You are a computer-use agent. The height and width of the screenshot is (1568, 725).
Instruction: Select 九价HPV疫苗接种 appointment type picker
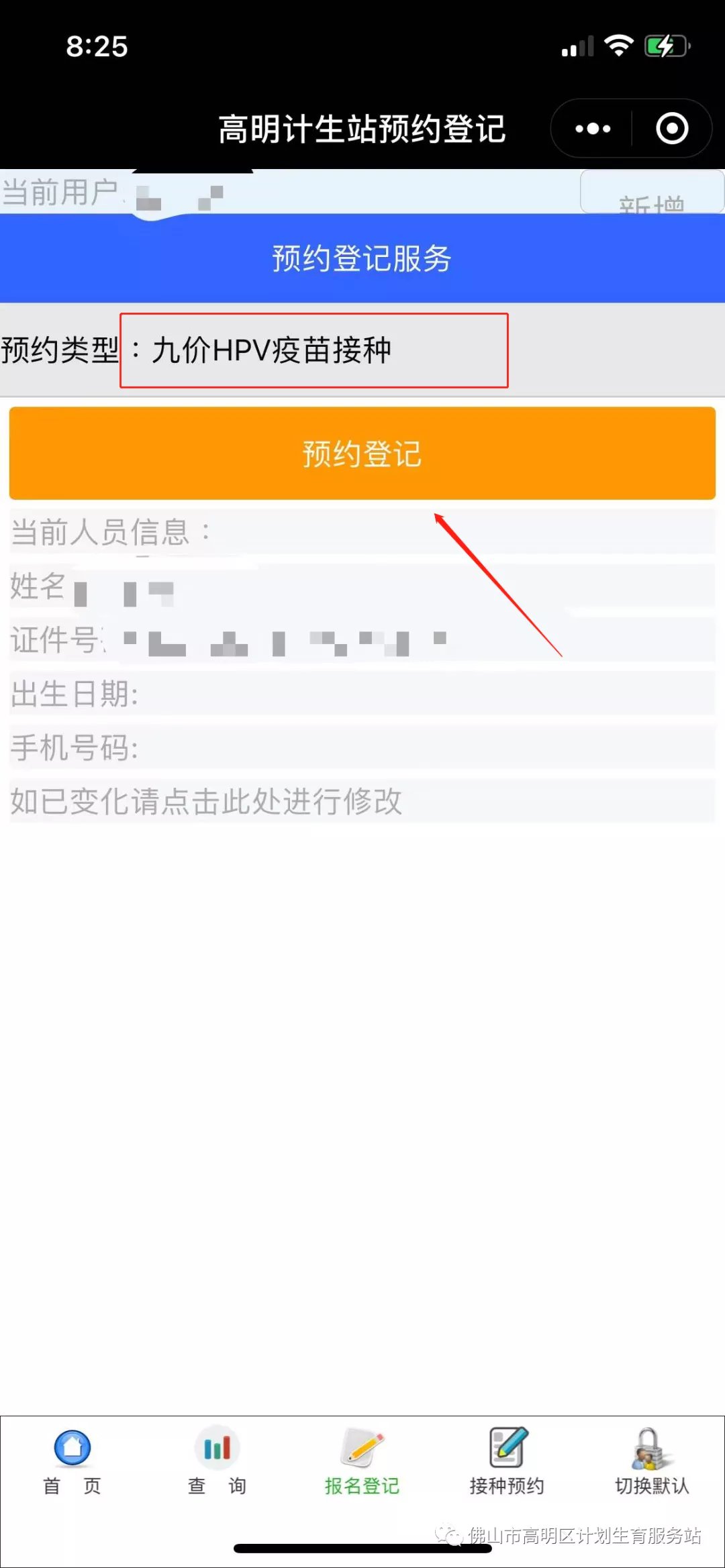(313, 350)
